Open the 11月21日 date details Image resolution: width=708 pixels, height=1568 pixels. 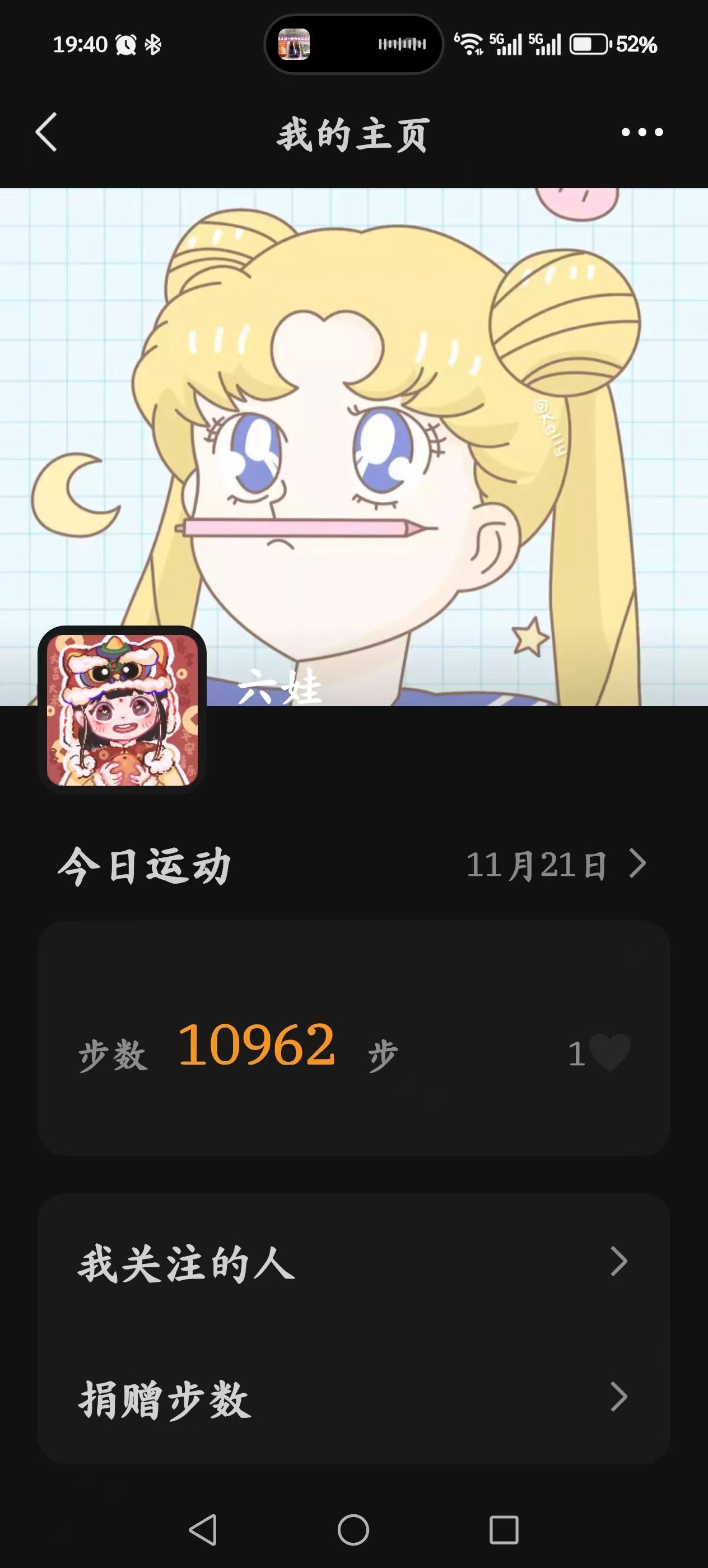click(555, 864)
